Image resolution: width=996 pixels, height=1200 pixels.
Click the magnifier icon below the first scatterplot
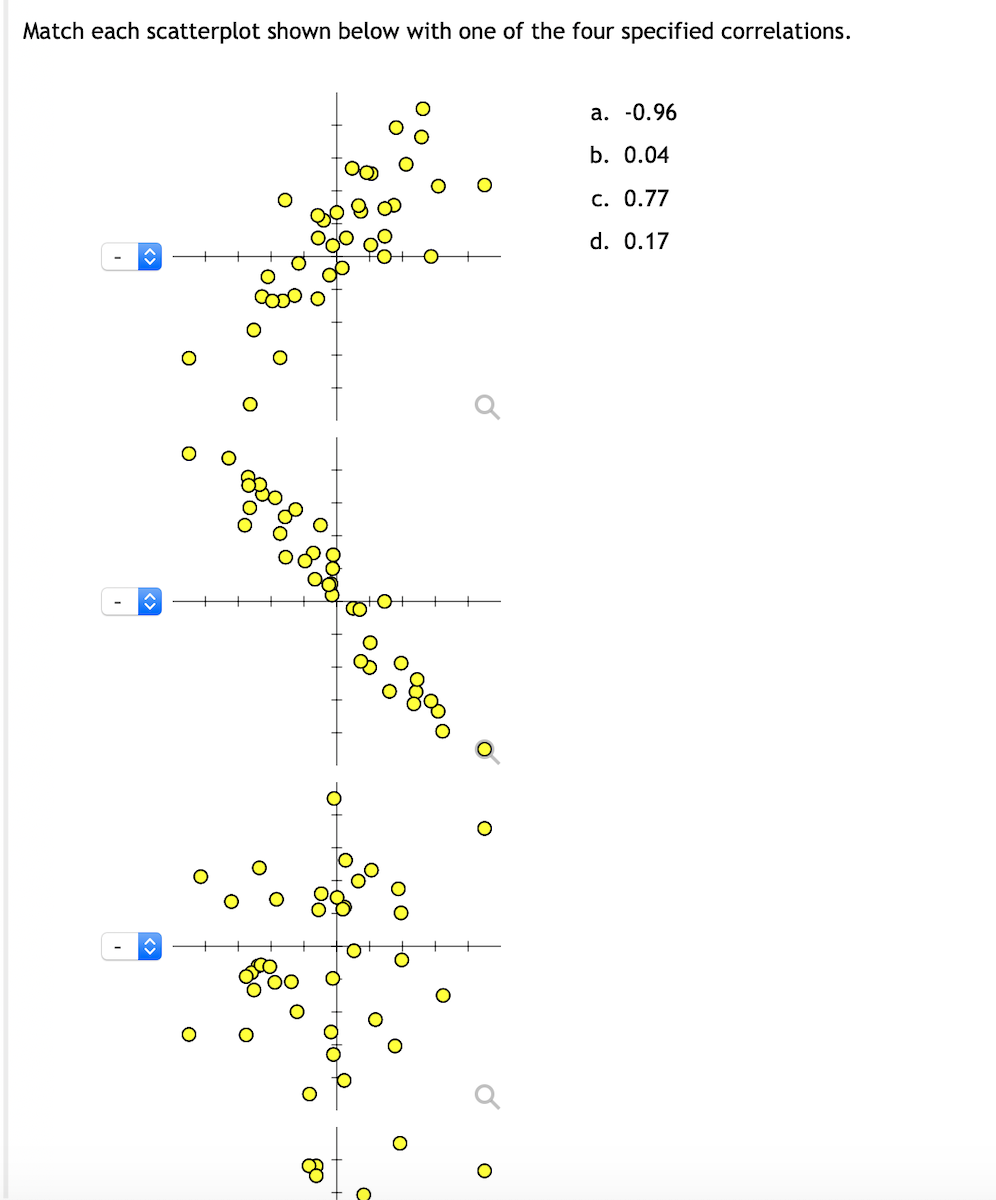click(x=487, y=406)
